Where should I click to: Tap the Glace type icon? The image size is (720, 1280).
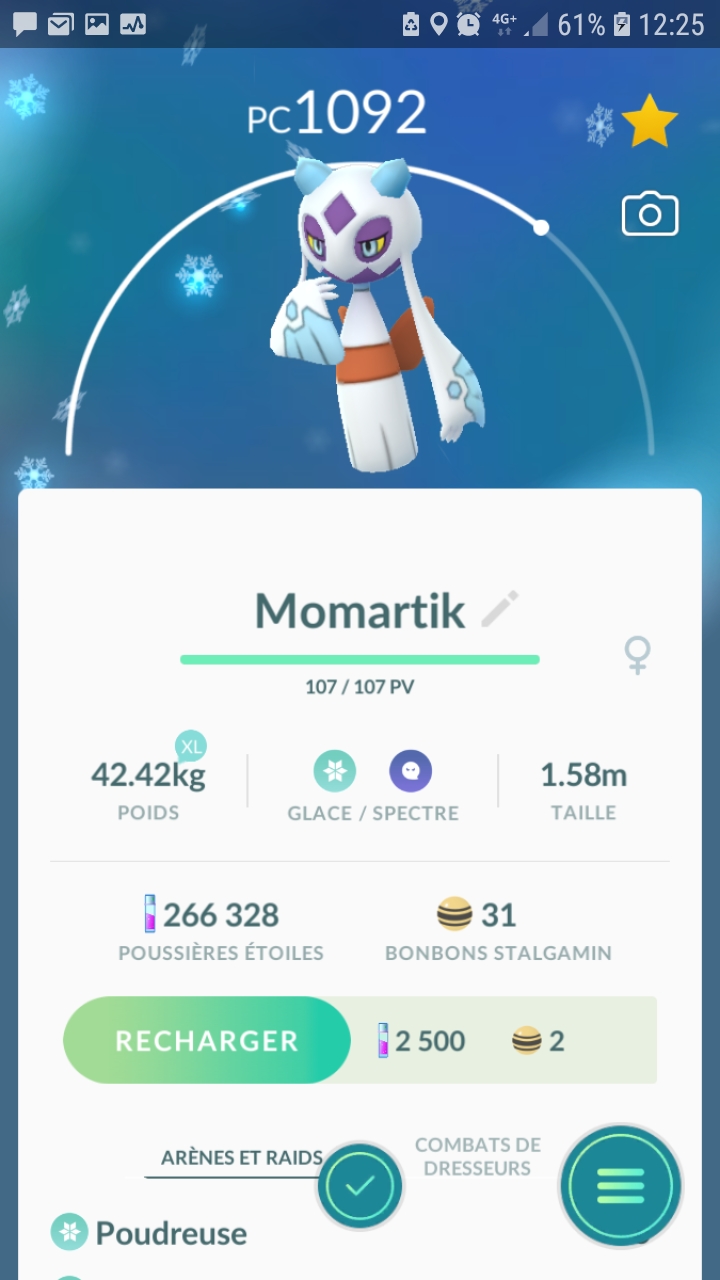[335, 772]
